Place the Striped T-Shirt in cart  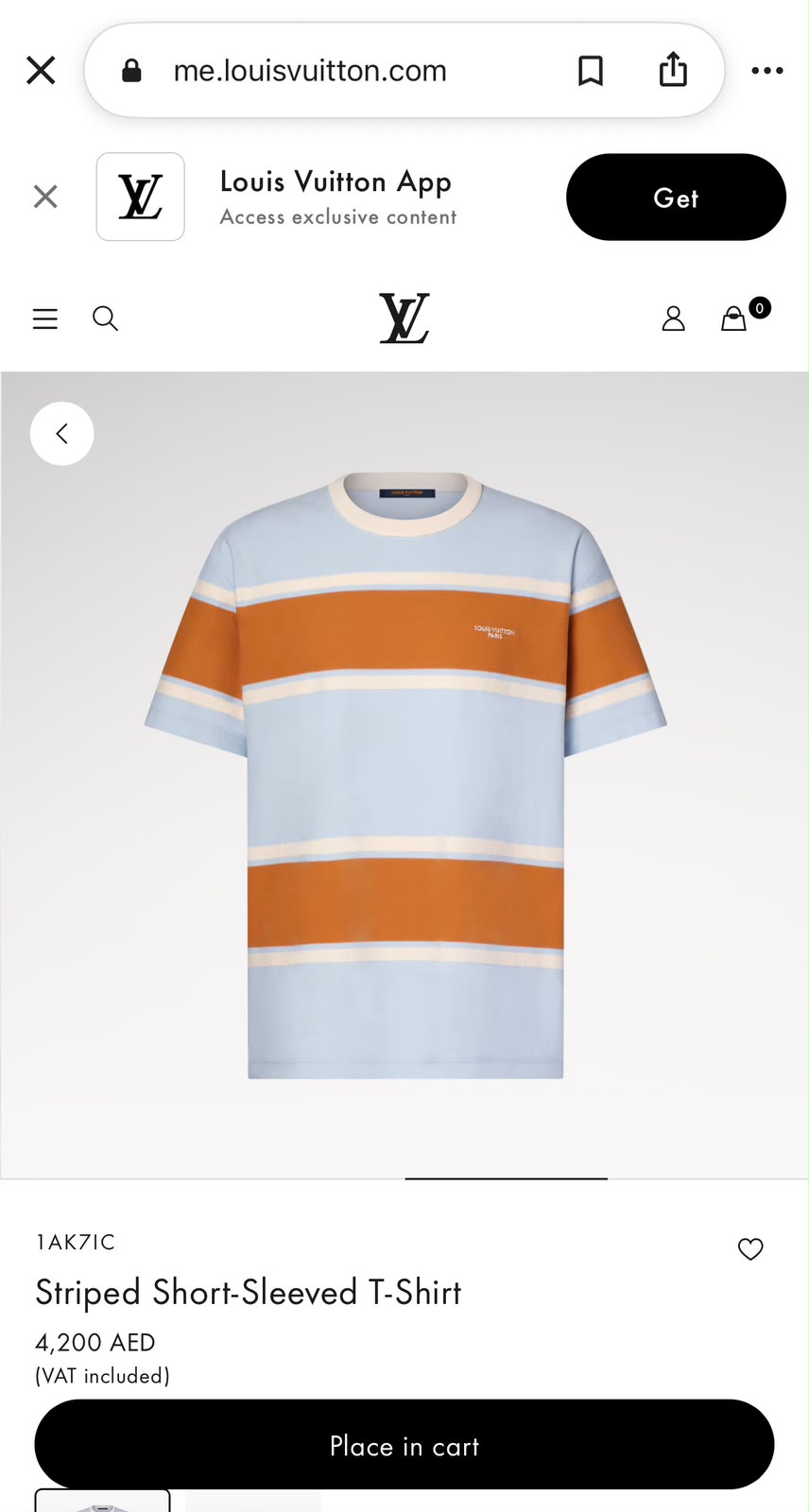[404, 1445]
